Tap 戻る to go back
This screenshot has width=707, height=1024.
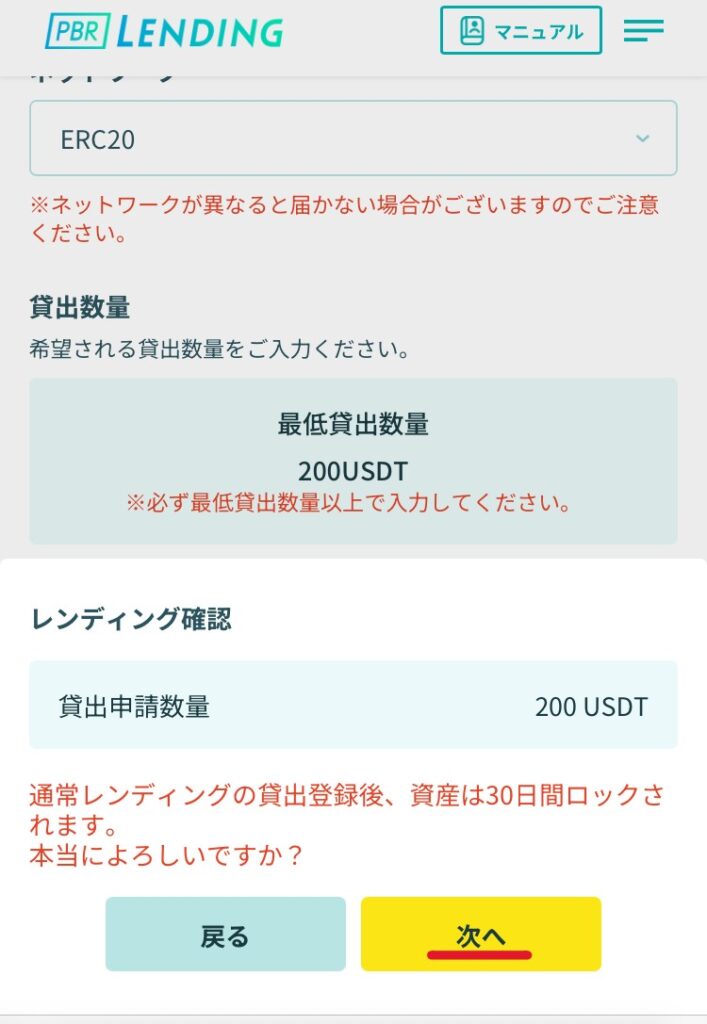point(225,934)
